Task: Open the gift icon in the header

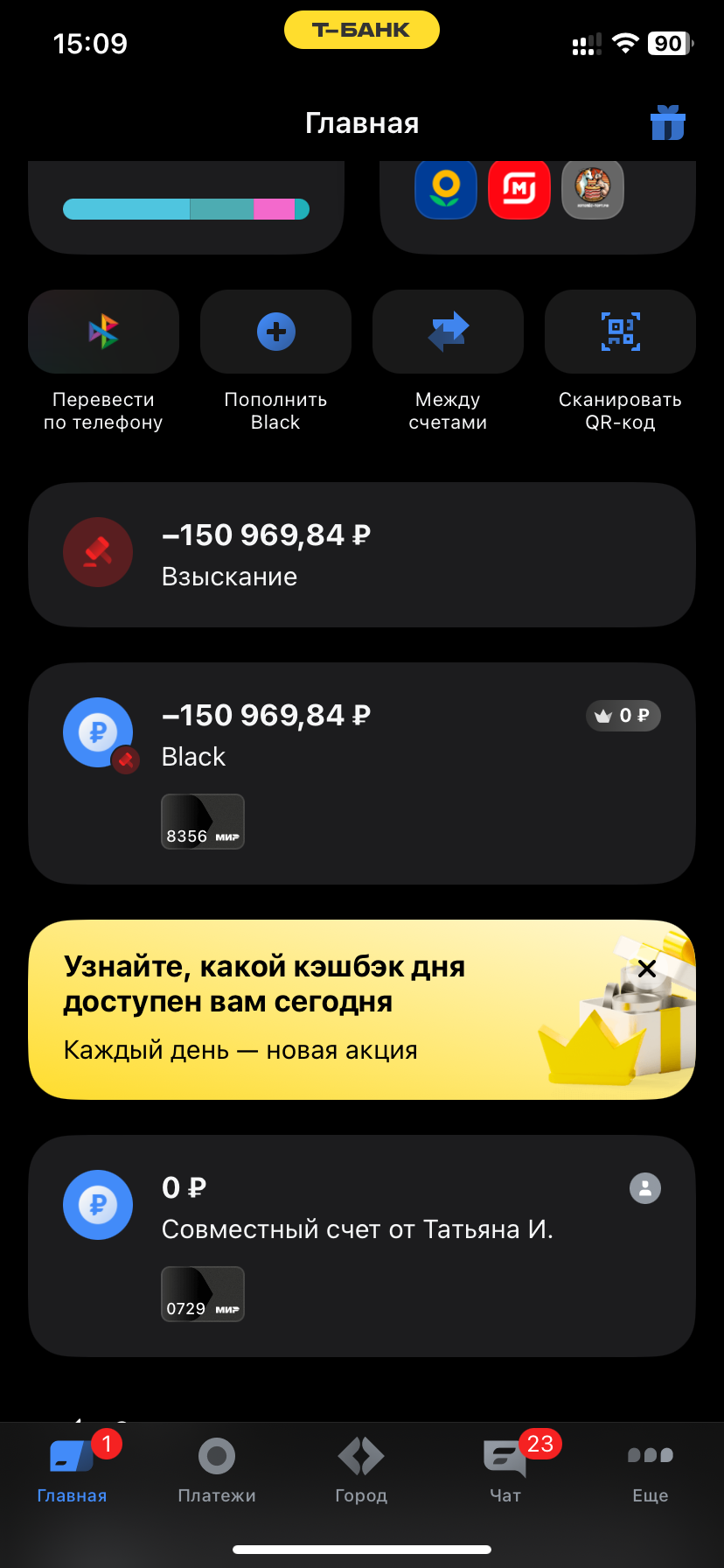Action: tap(667, 123)
